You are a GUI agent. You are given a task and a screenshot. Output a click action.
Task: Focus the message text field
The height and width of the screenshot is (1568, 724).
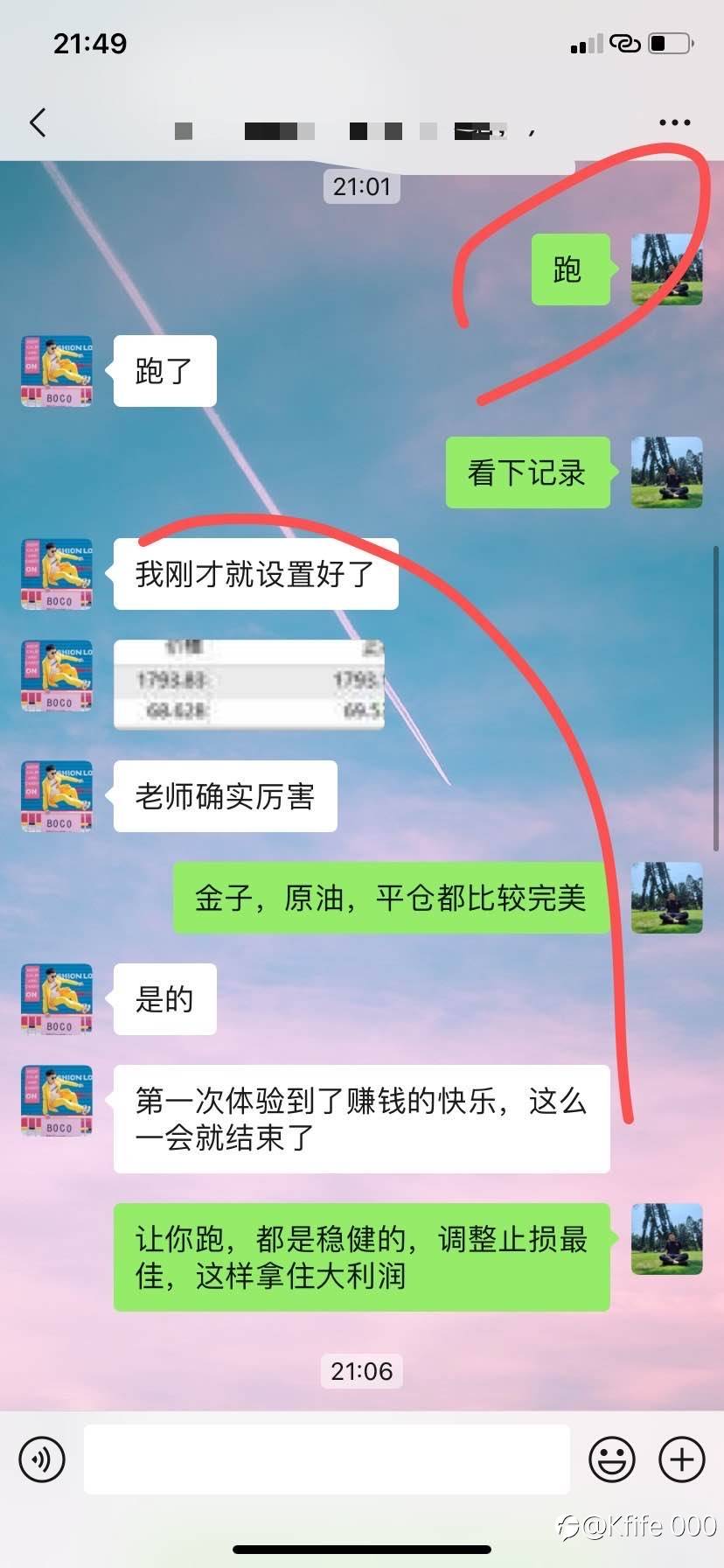click(x=326, y=1459)
